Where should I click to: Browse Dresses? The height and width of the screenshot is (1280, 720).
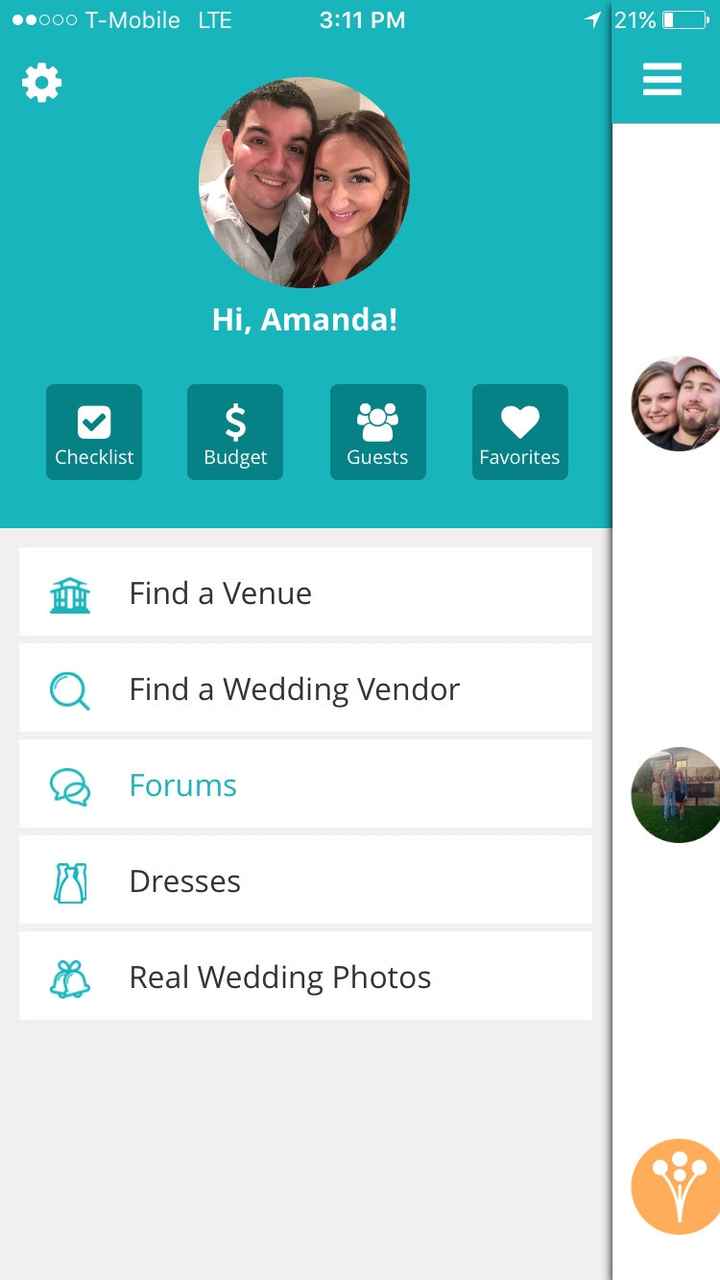click(305, 881)
